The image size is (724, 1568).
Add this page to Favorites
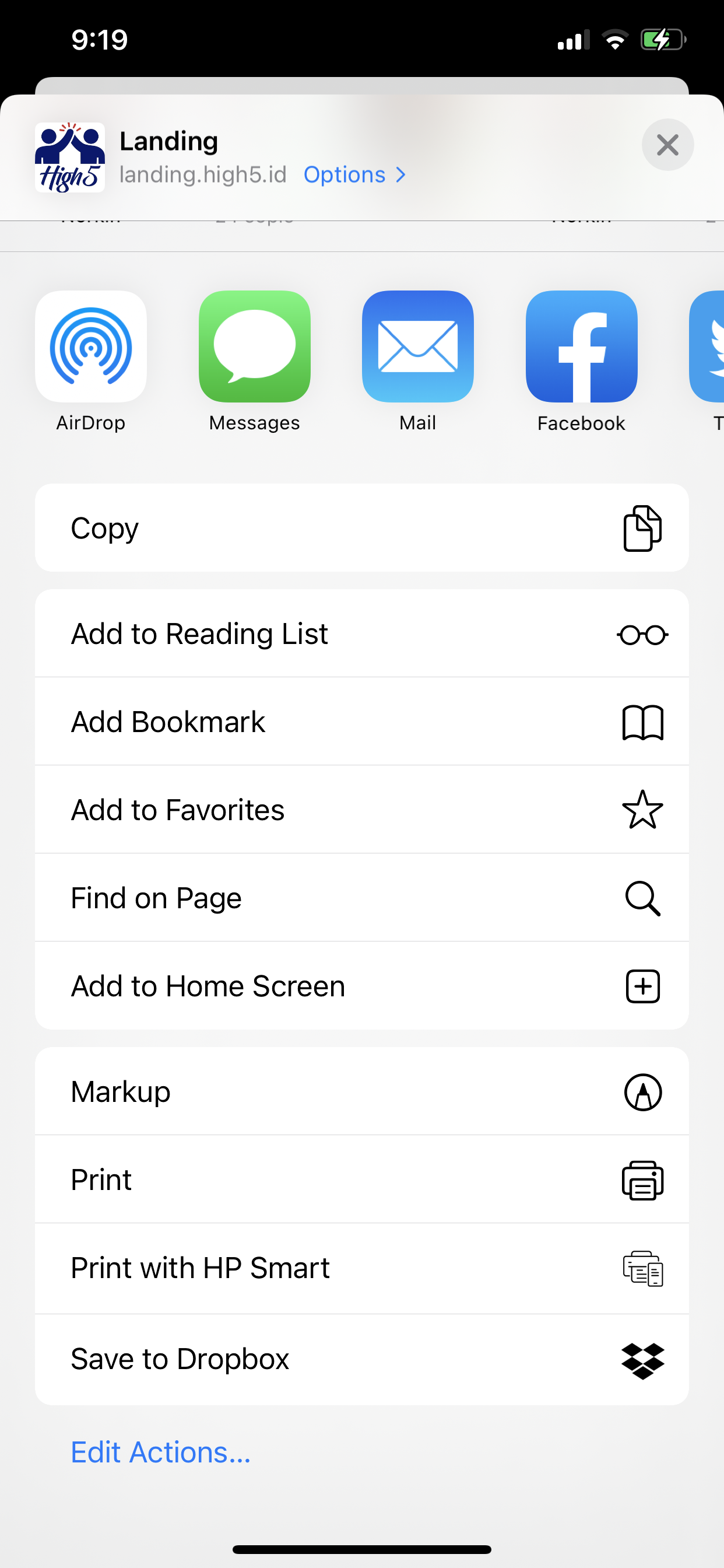(x=361, y=810)
